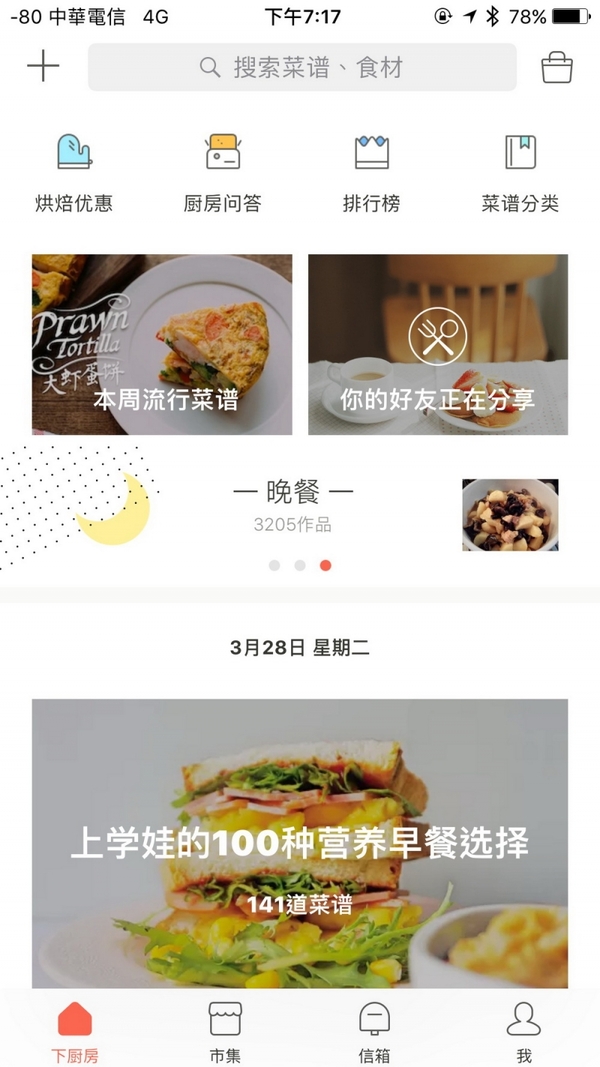
Task: Open the shopping basket icon
Action: pos(556,67)
